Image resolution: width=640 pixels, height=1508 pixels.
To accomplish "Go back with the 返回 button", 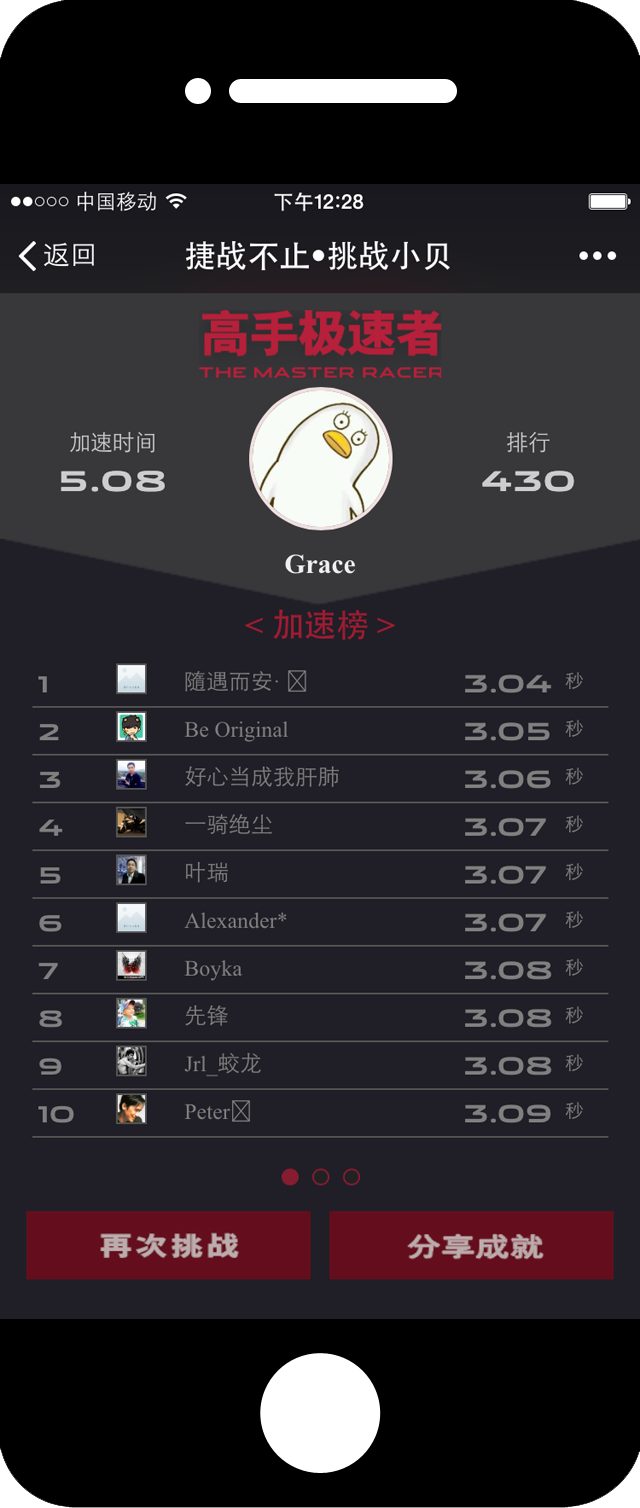I will pos(57,256).
